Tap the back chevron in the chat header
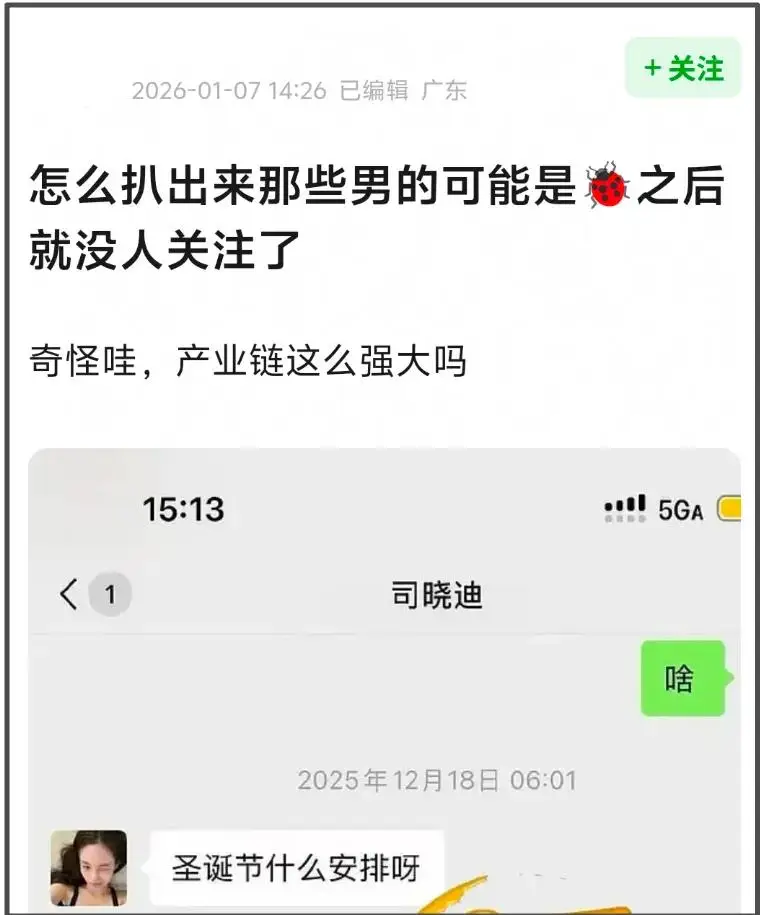The image size is (765, 915). point(66,592)
